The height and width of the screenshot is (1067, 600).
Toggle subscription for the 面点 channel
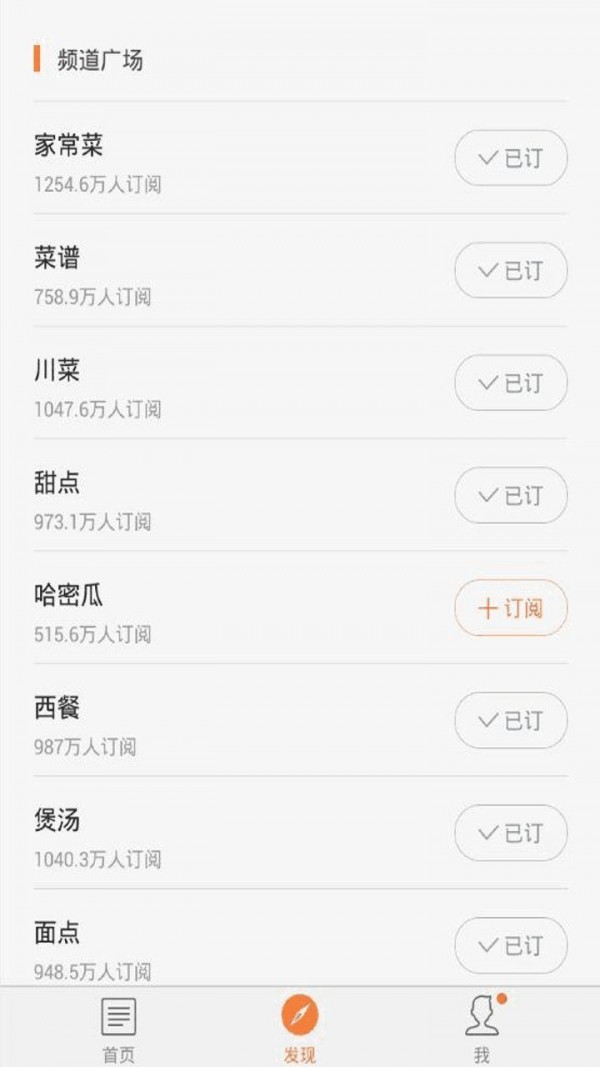511,945
